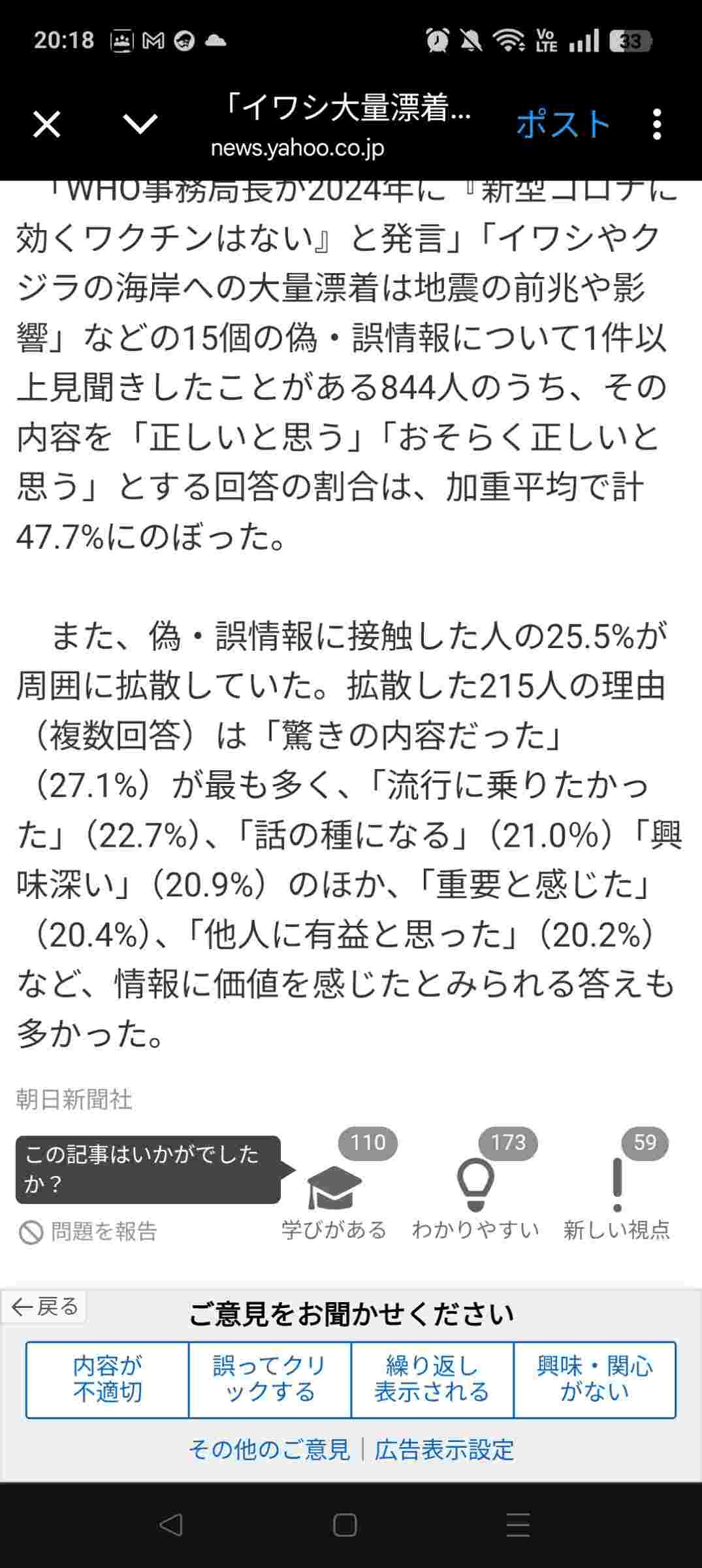Image resolution: width=702 pixels, height=1568 pixels.
Task: Close the in-app browser tab
Action: coord(47,124)
